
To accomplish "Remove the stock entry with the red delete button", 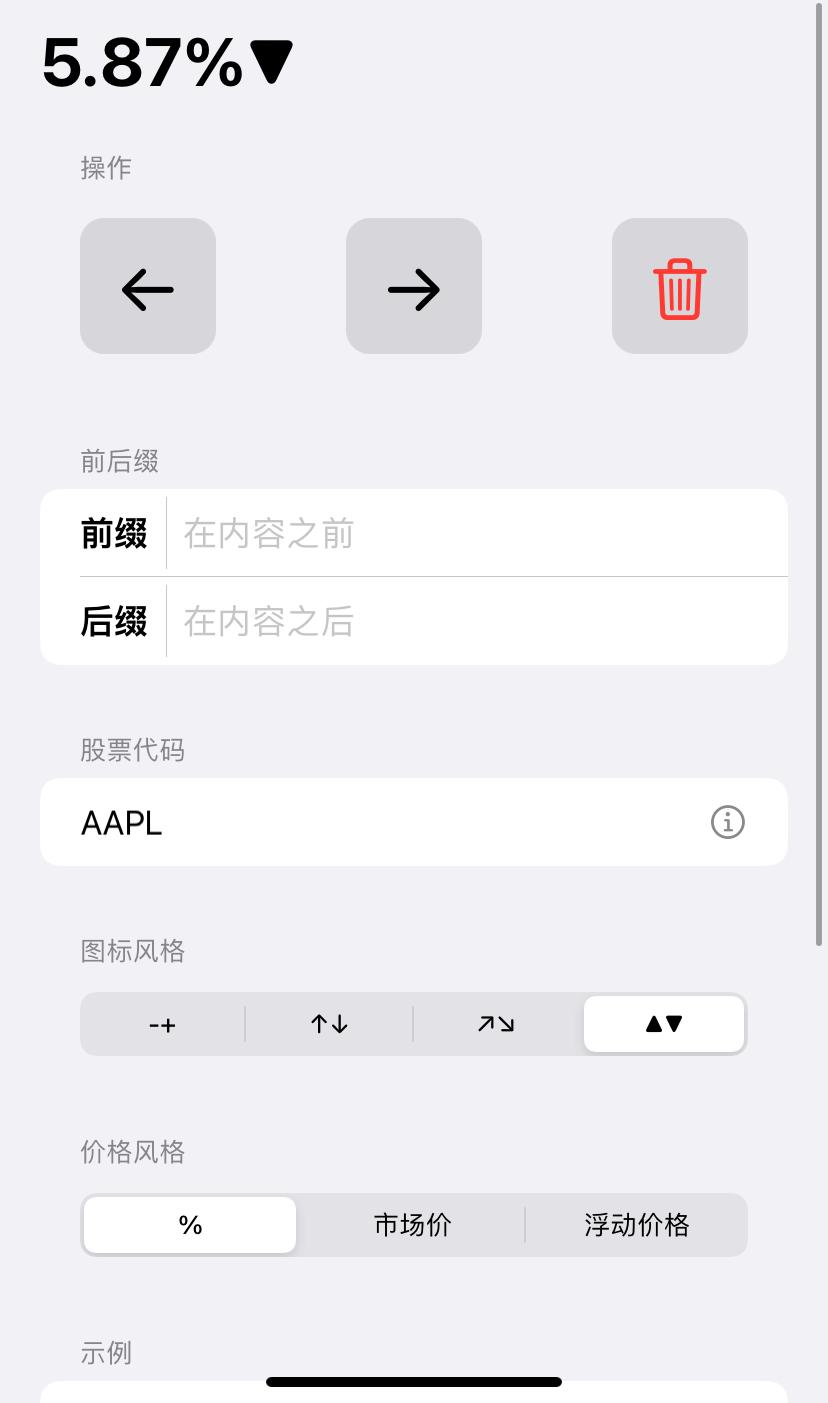I will [679, 286].
